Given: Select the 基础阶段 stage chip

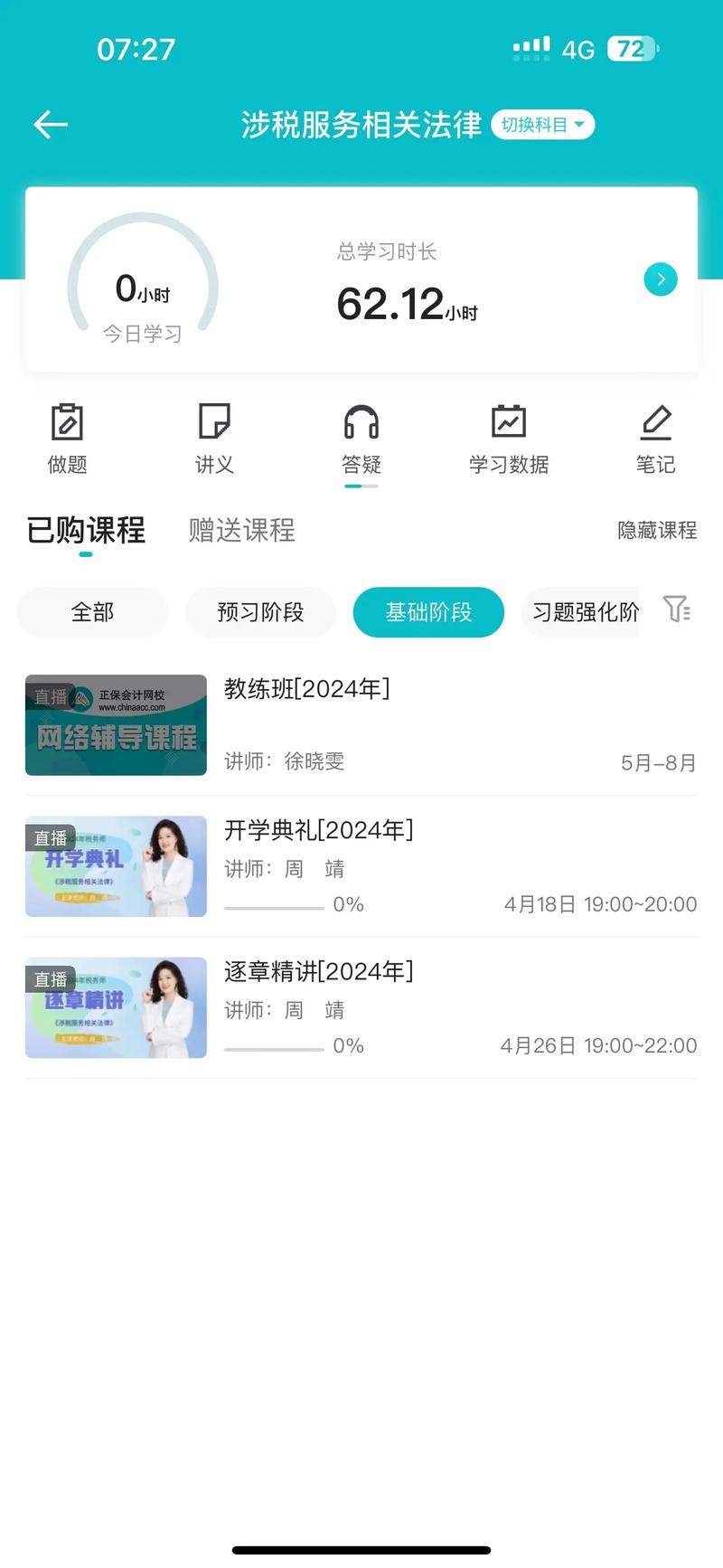Looking at the screenshot, I should pyautogui.click(x=428, y=612).
